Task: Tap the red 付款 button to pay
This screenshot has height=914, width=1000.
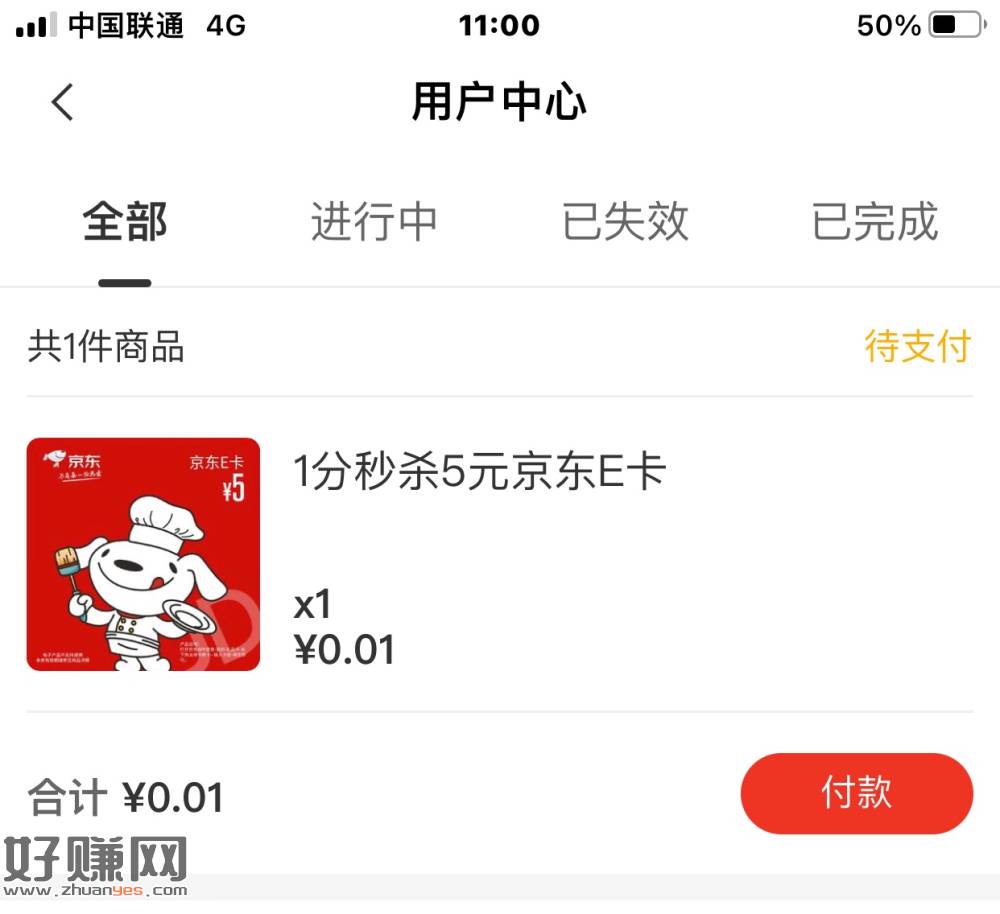Action: (856, 793)
